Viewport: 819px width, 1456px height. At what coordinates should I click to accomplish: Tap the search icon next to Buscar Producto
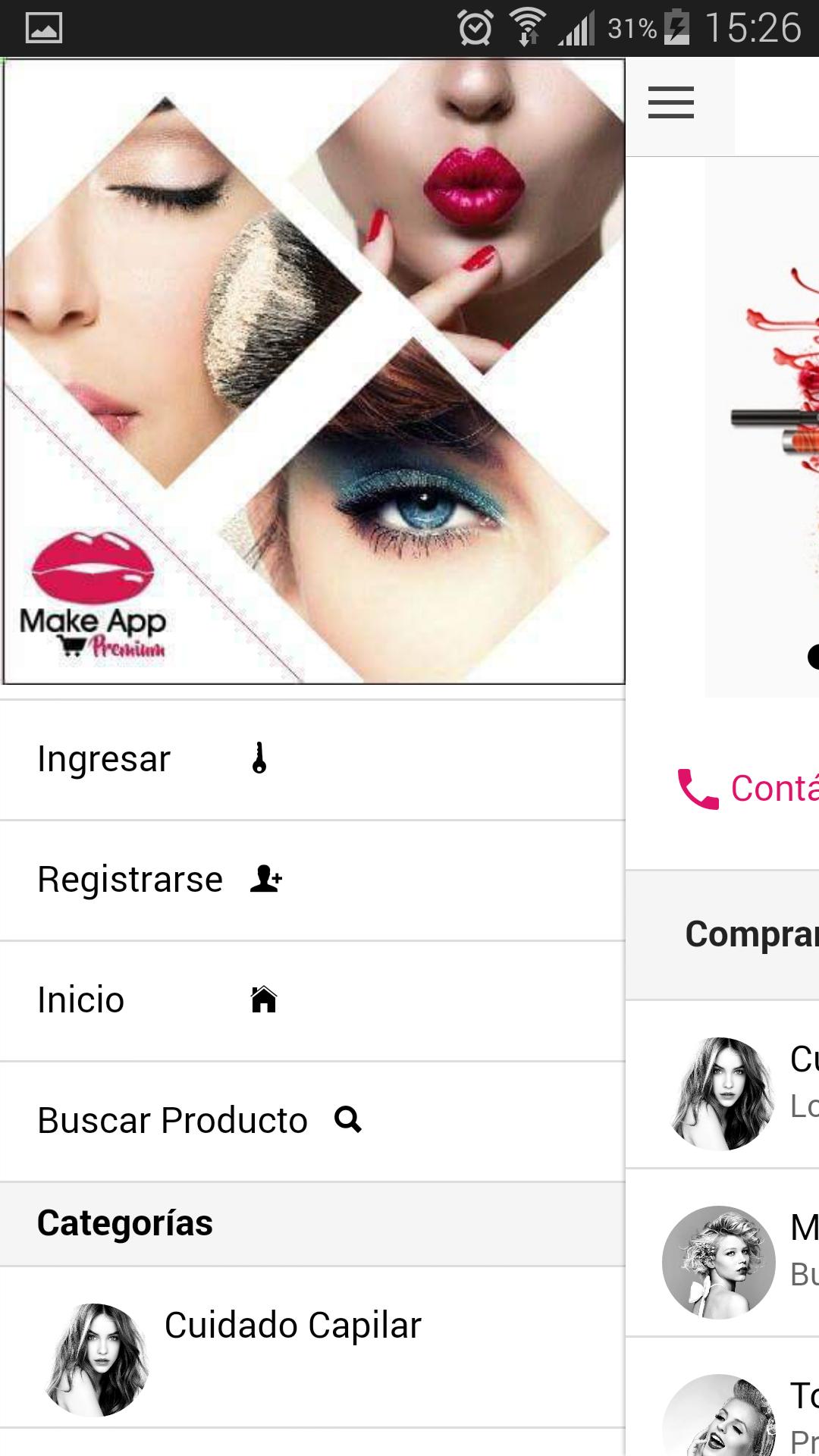click(347, 1120)
